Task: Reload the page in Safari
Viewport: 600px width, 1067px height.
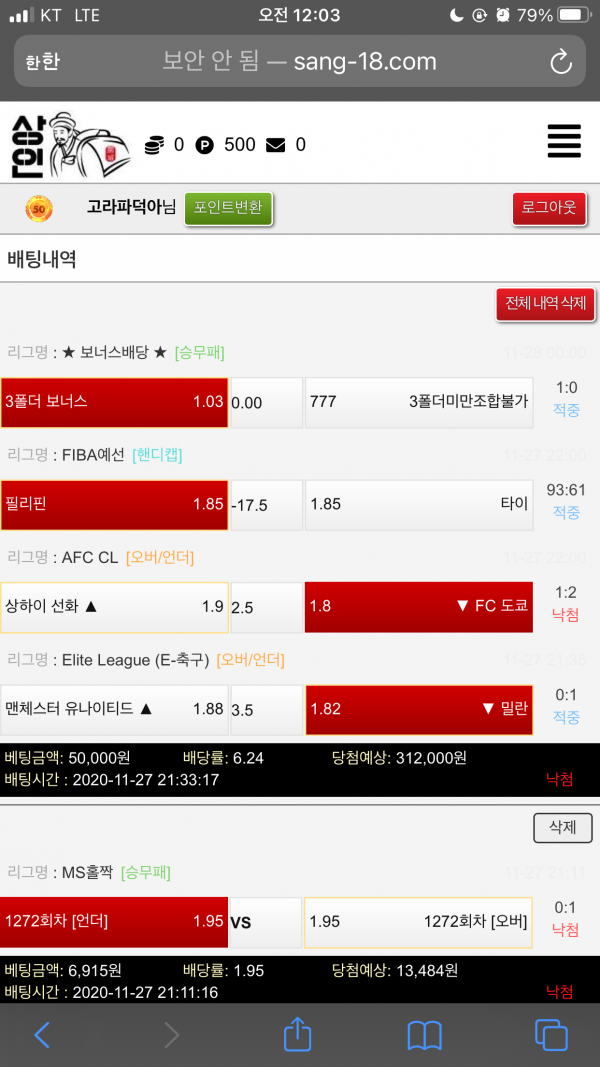Action: (x=561, y=62)
